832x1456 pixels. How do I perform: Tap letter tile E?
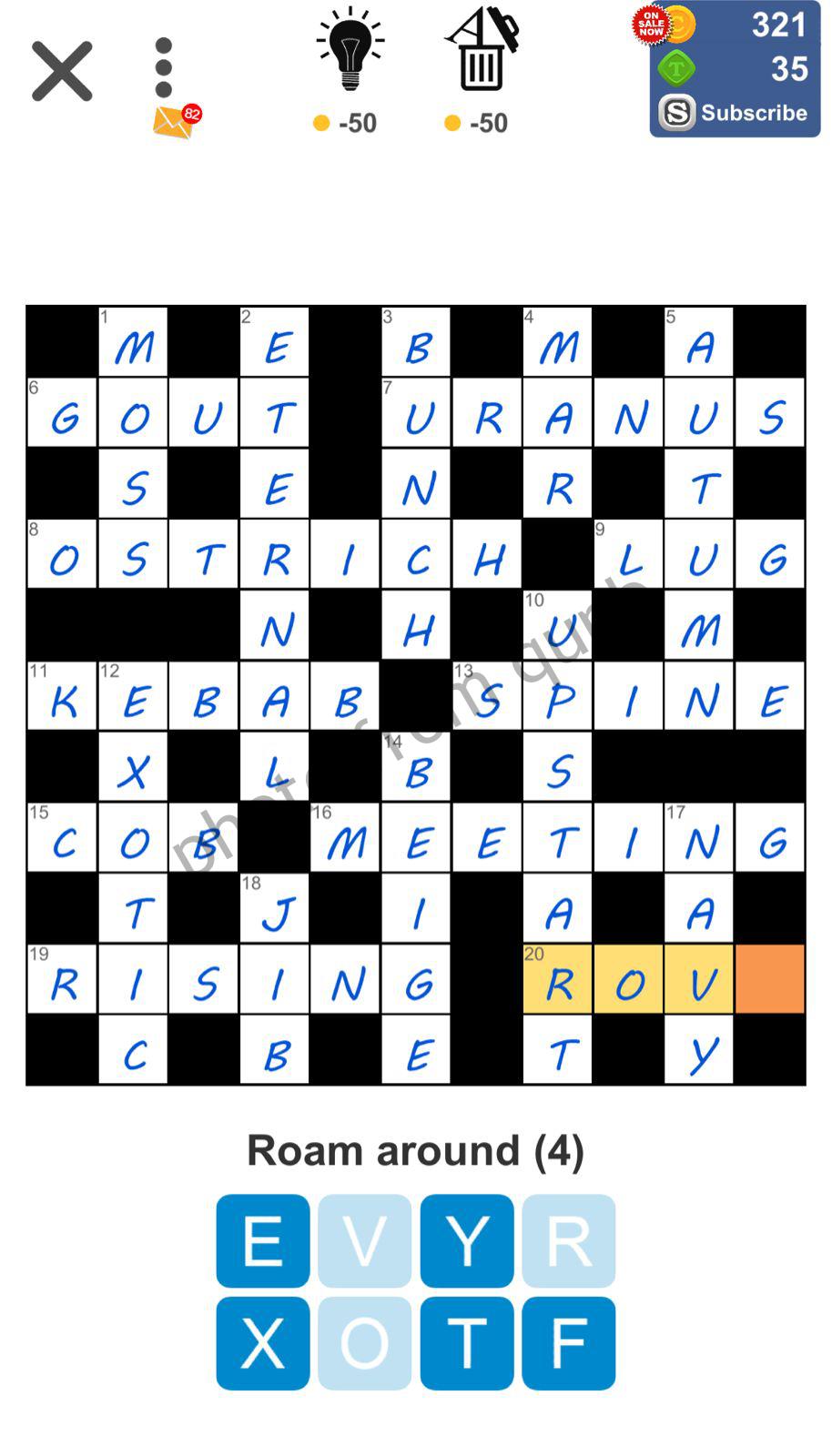coord(263,1240)
